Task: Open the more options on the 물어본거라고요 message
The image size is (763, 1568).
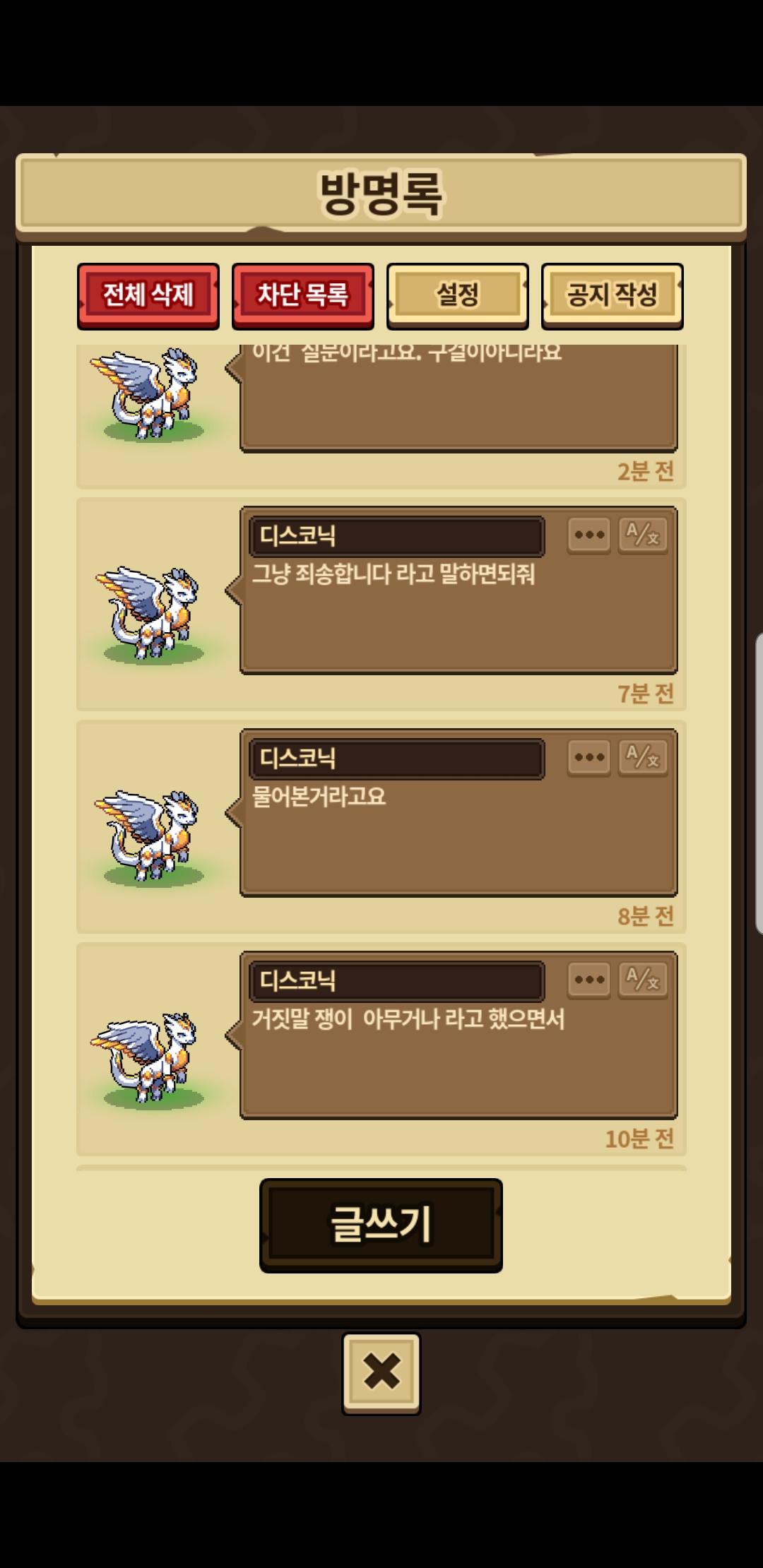Action: tap(589, 757)
